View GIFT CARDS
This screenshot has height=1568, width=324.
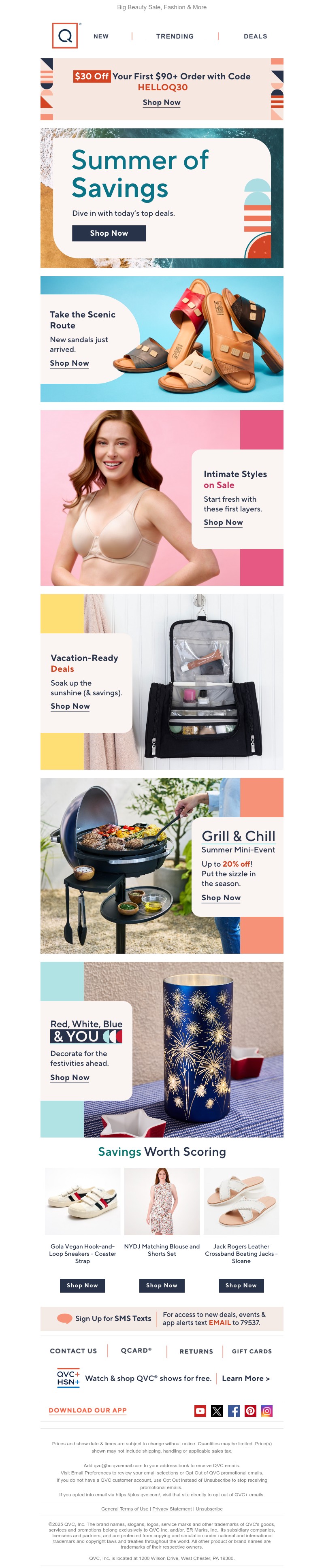[x=252, y=1351]
